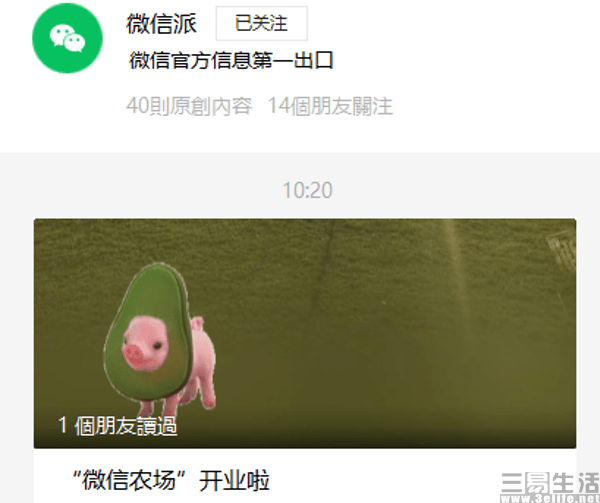The height and width of the screenshot is (503, 600).
Task: Tap the 已关注 follow button
Action: coord(261,24)
